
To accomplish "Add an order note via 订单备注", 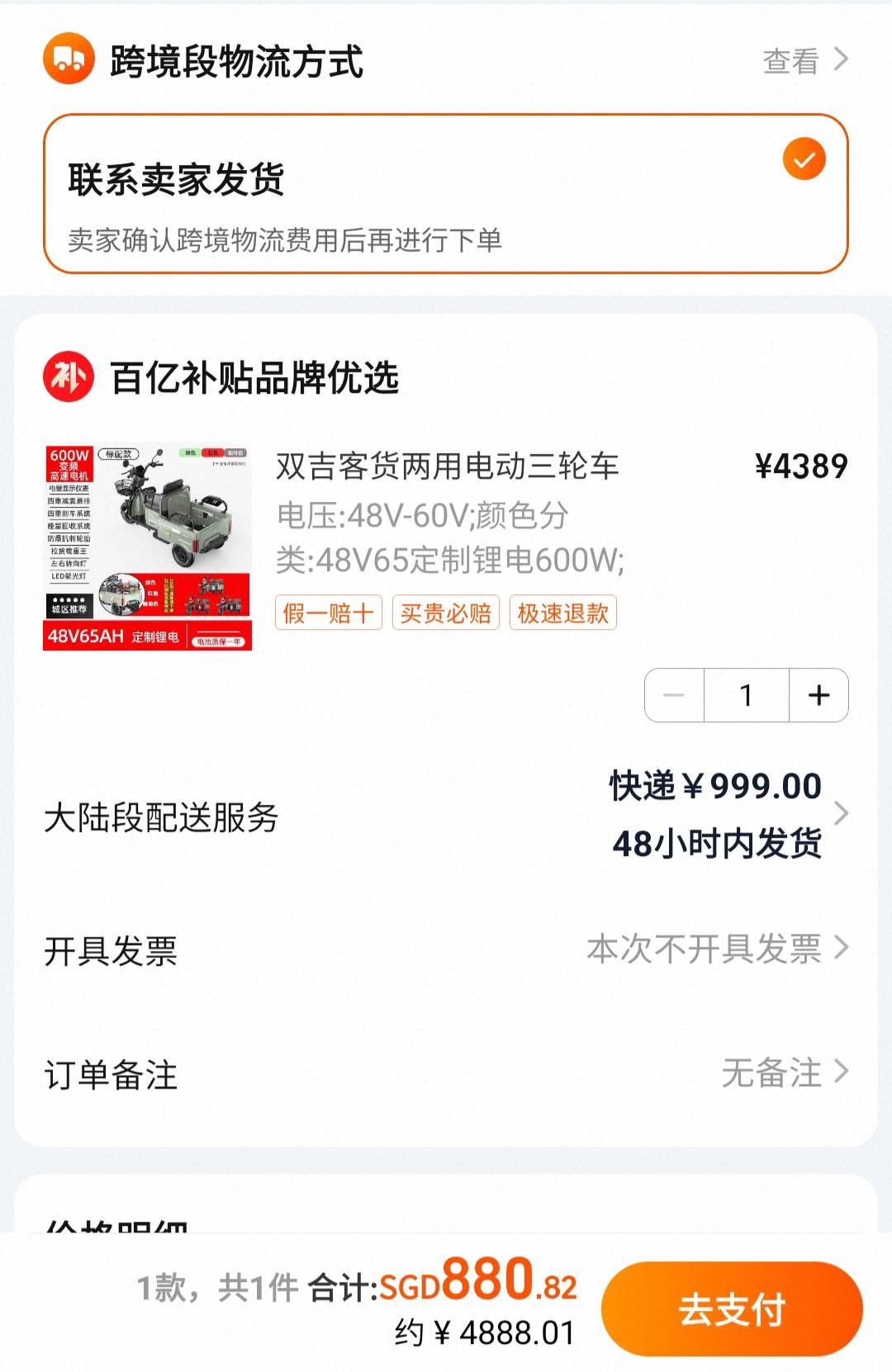I will (x=446, y=1073).
